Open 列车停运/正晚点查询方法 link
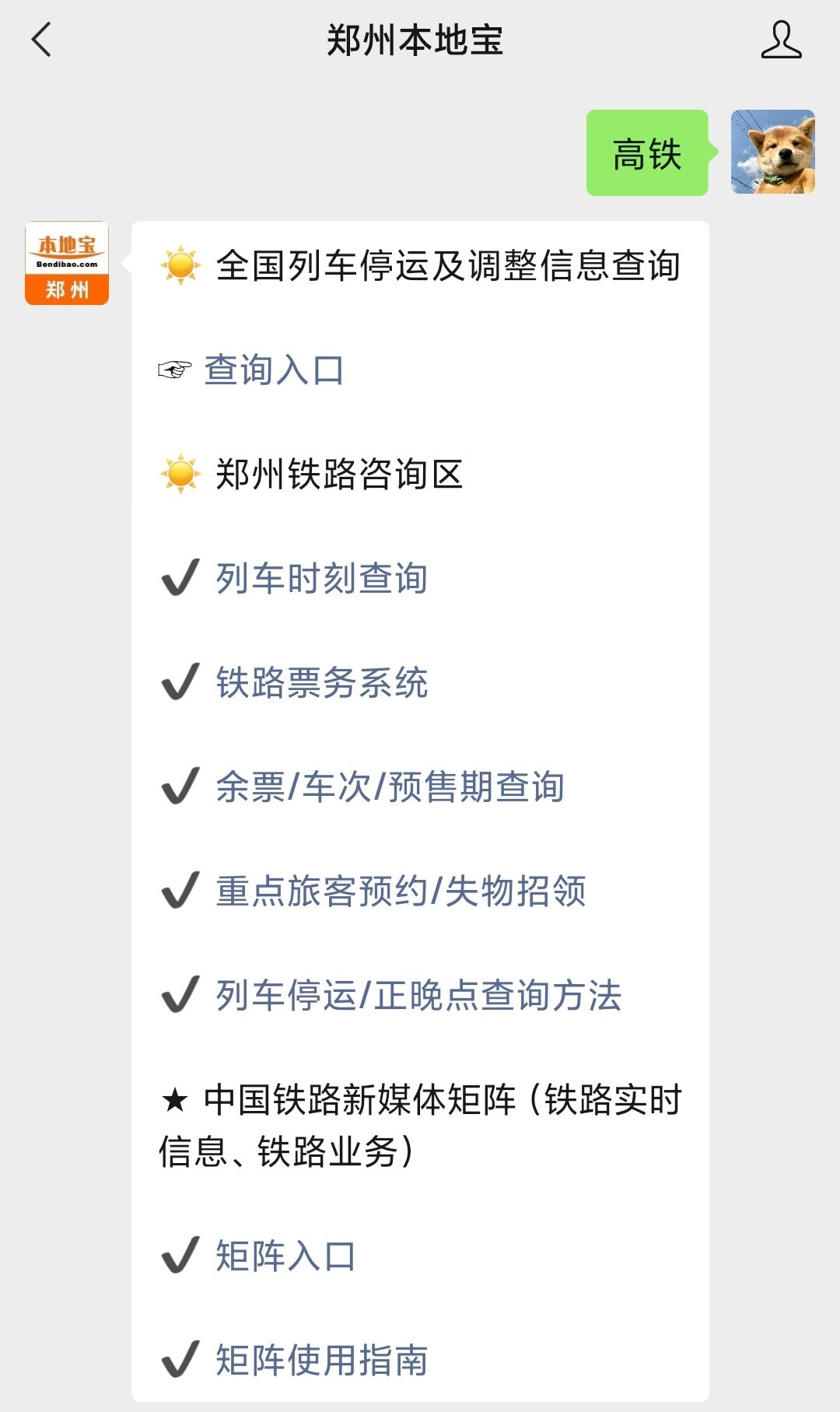Viewport: 840px width, 1412px height. click(x=418, y=996)
